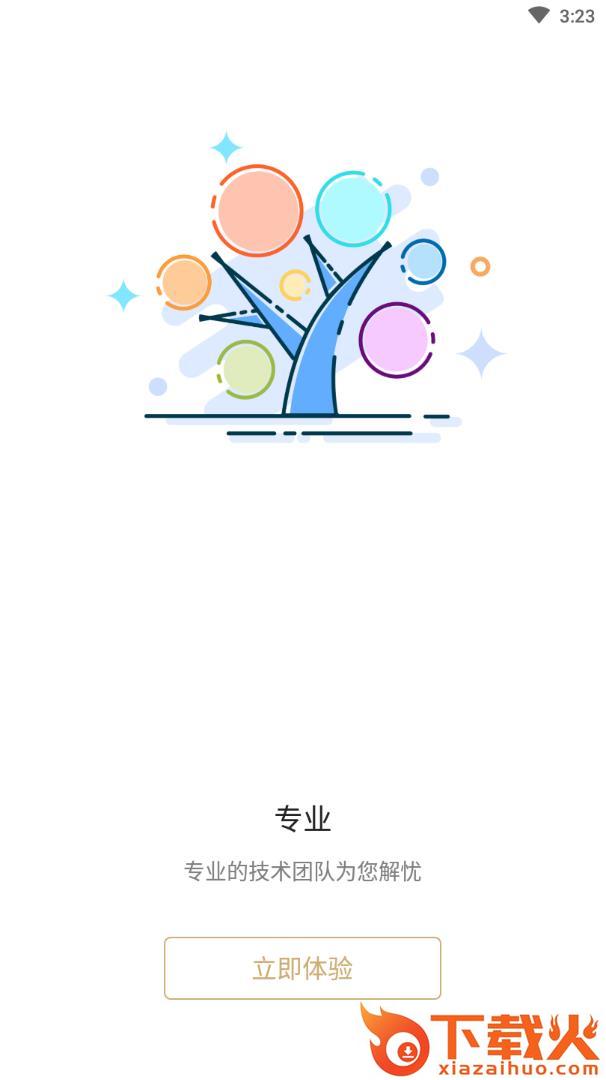Tap the 立即体验 button
This screenshot has width=606, height=1080.
click(x=302, y=968)
